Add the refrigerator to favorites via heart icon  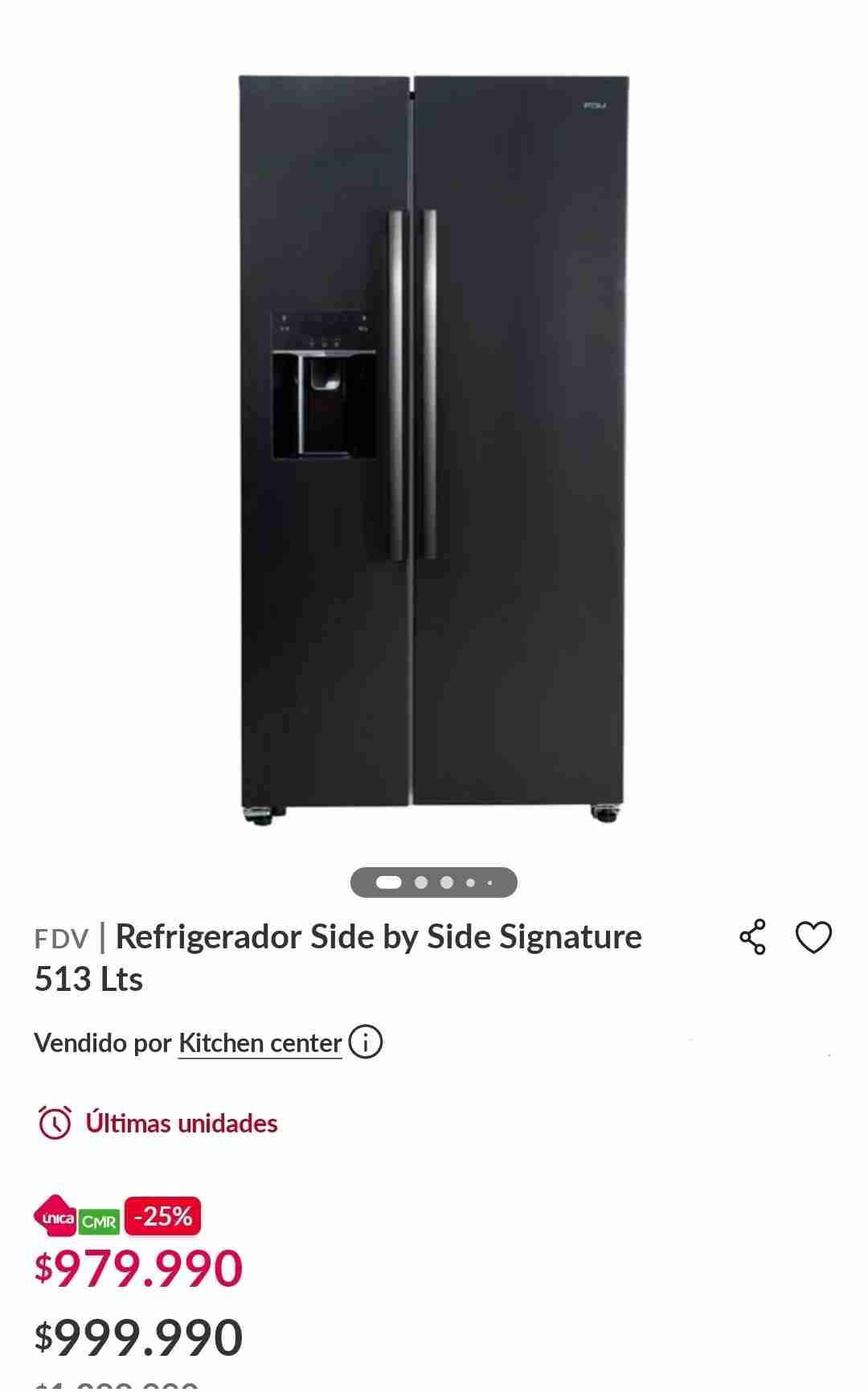814,936
